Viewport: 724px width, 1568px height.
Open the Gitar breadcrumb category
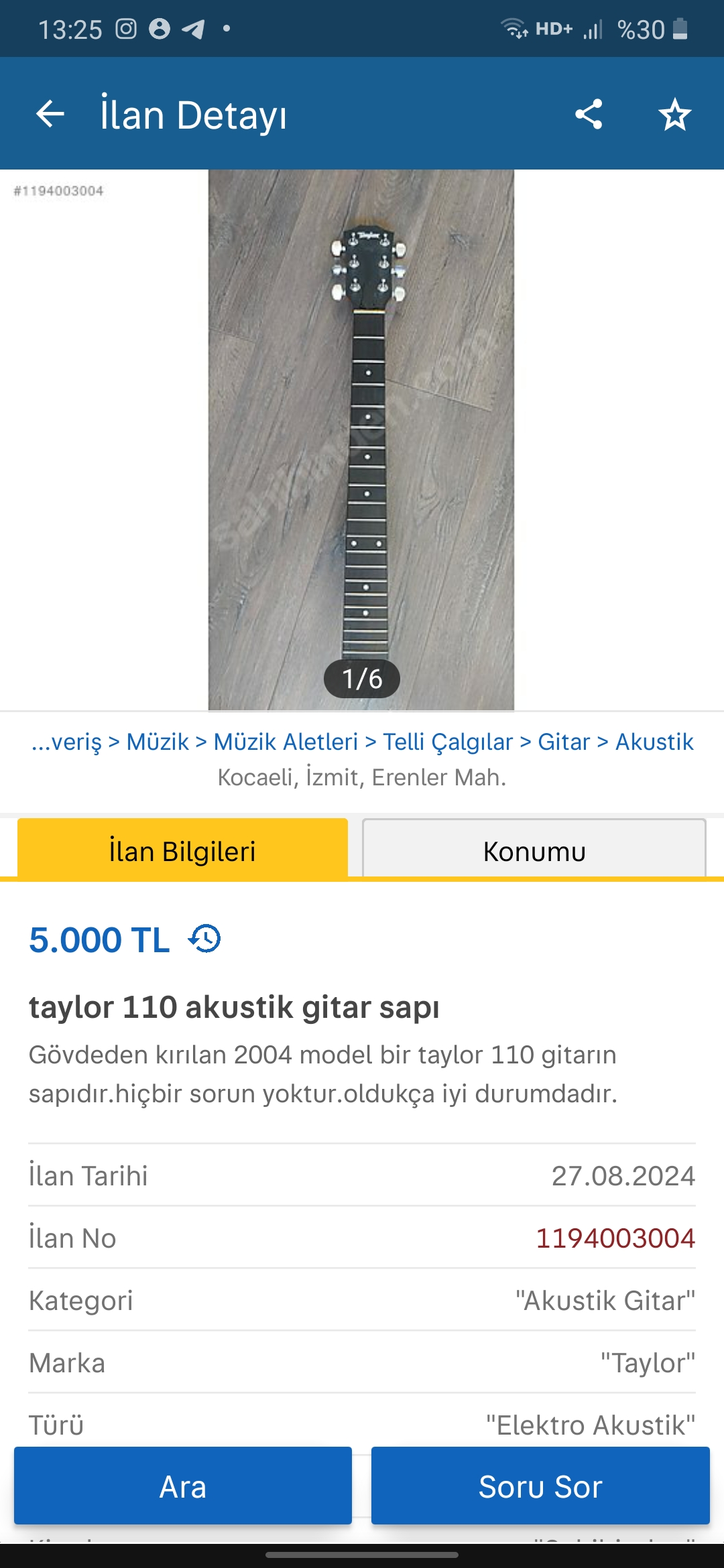(564, 742)
